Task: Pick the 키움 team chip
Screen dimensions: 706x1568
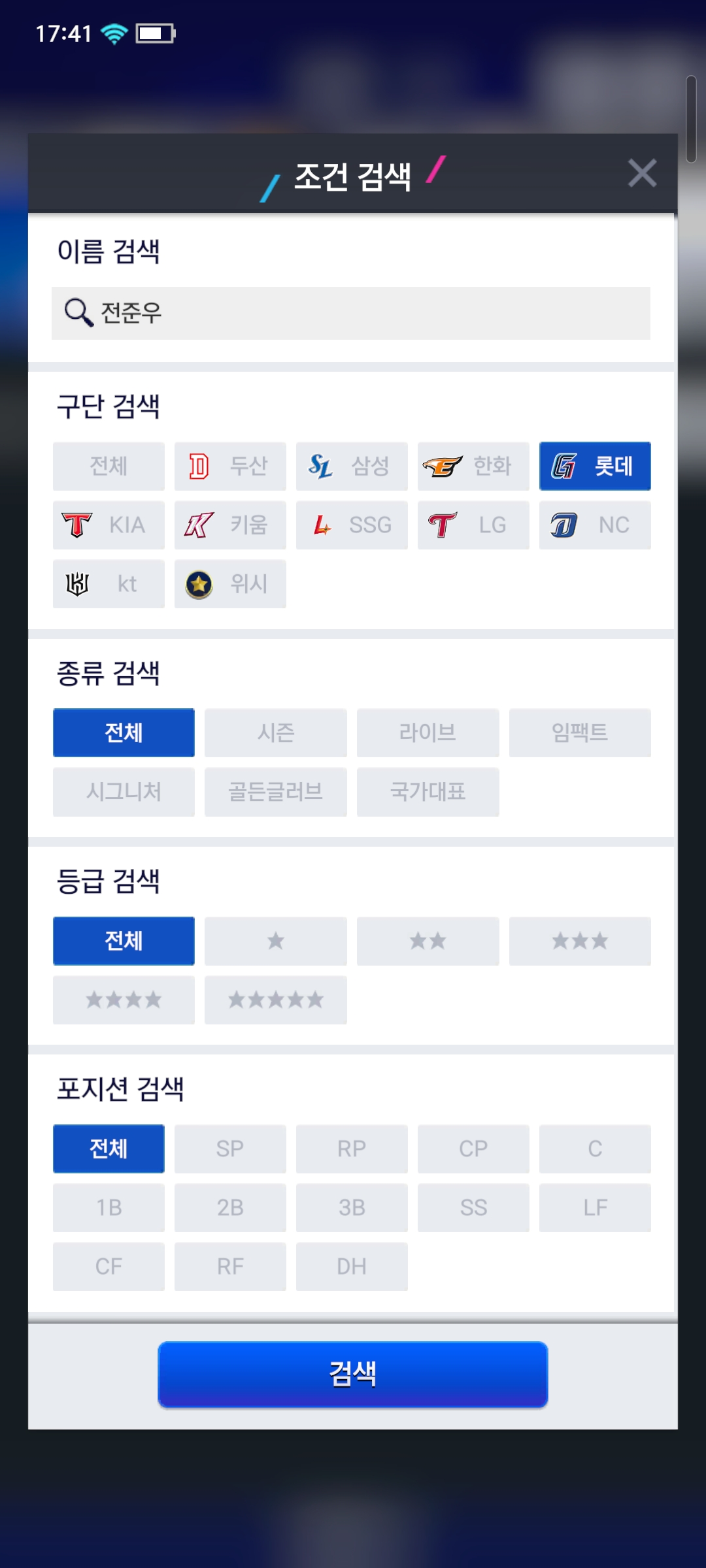Action: [230, 525]
